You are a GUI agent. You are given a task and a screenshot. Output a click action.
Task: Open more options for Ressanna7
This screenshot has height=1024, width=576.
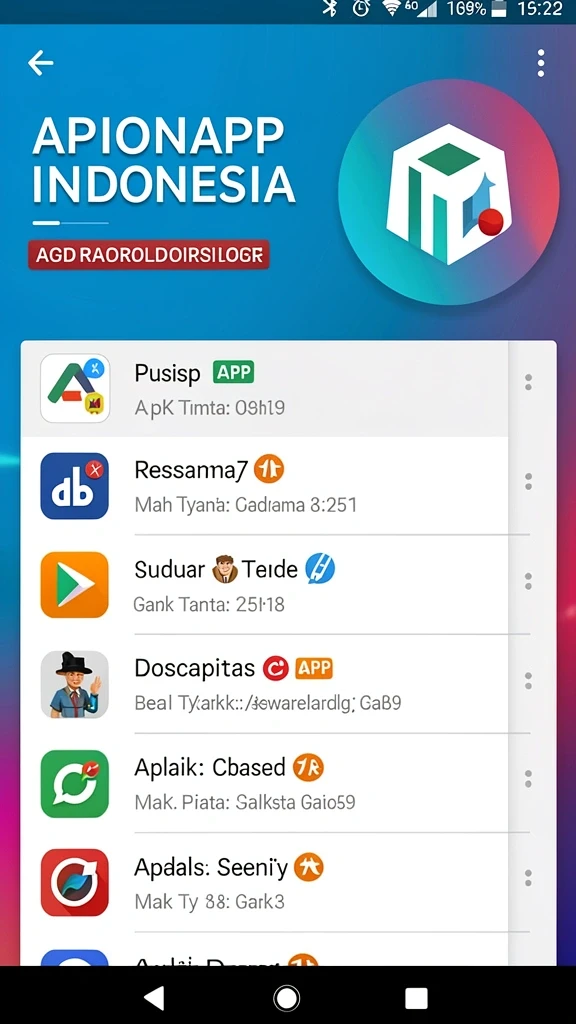pos(528,482)
